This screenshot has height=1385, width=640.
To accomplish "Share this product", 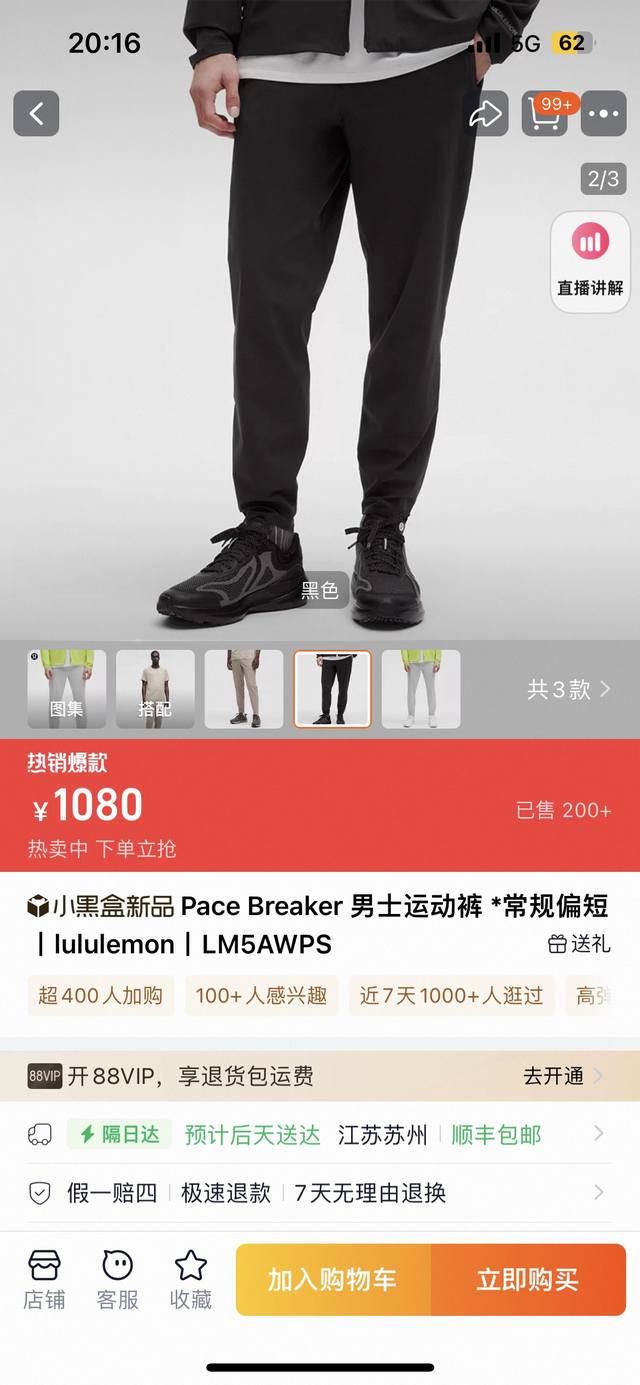I will tap(486, 114).
